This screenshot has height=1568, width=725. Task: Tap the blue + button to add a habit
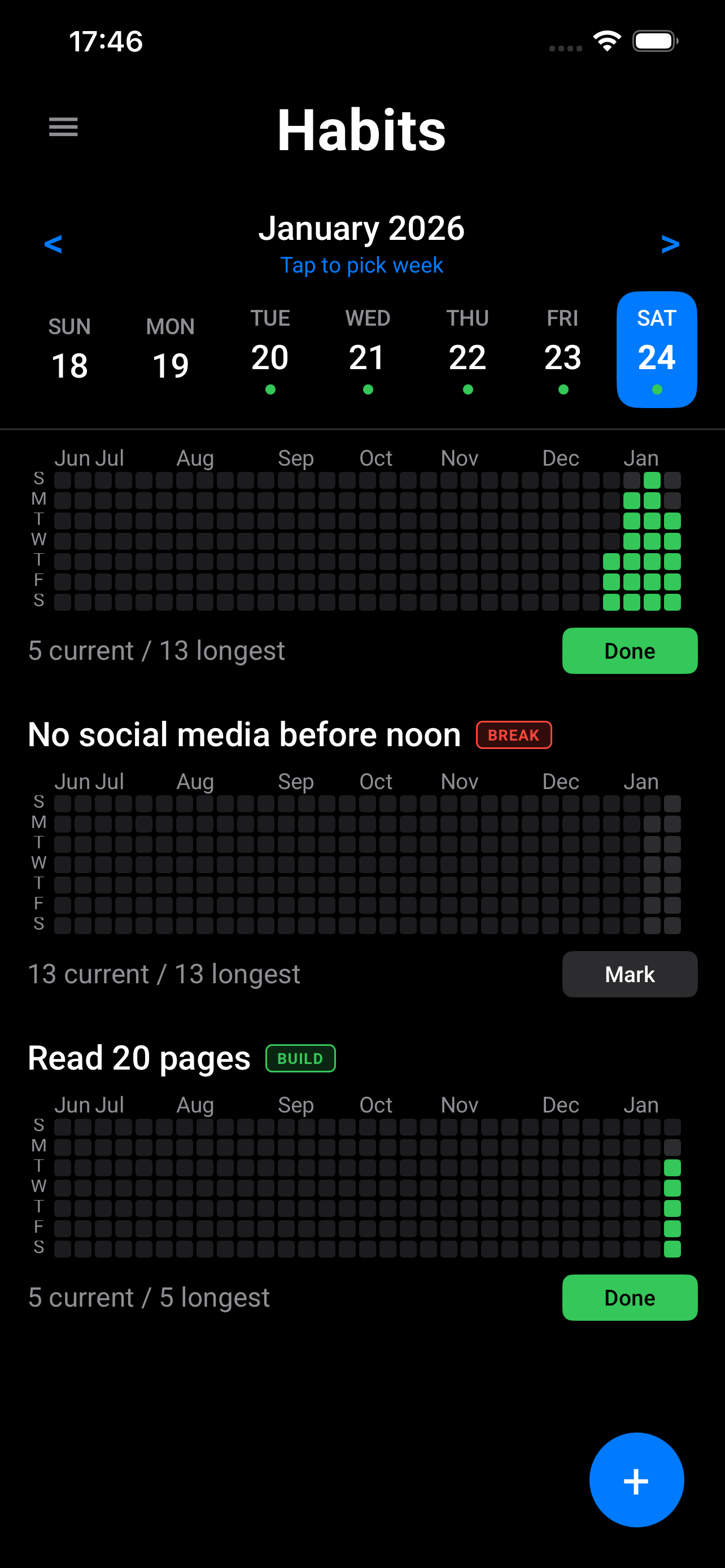637,1481
